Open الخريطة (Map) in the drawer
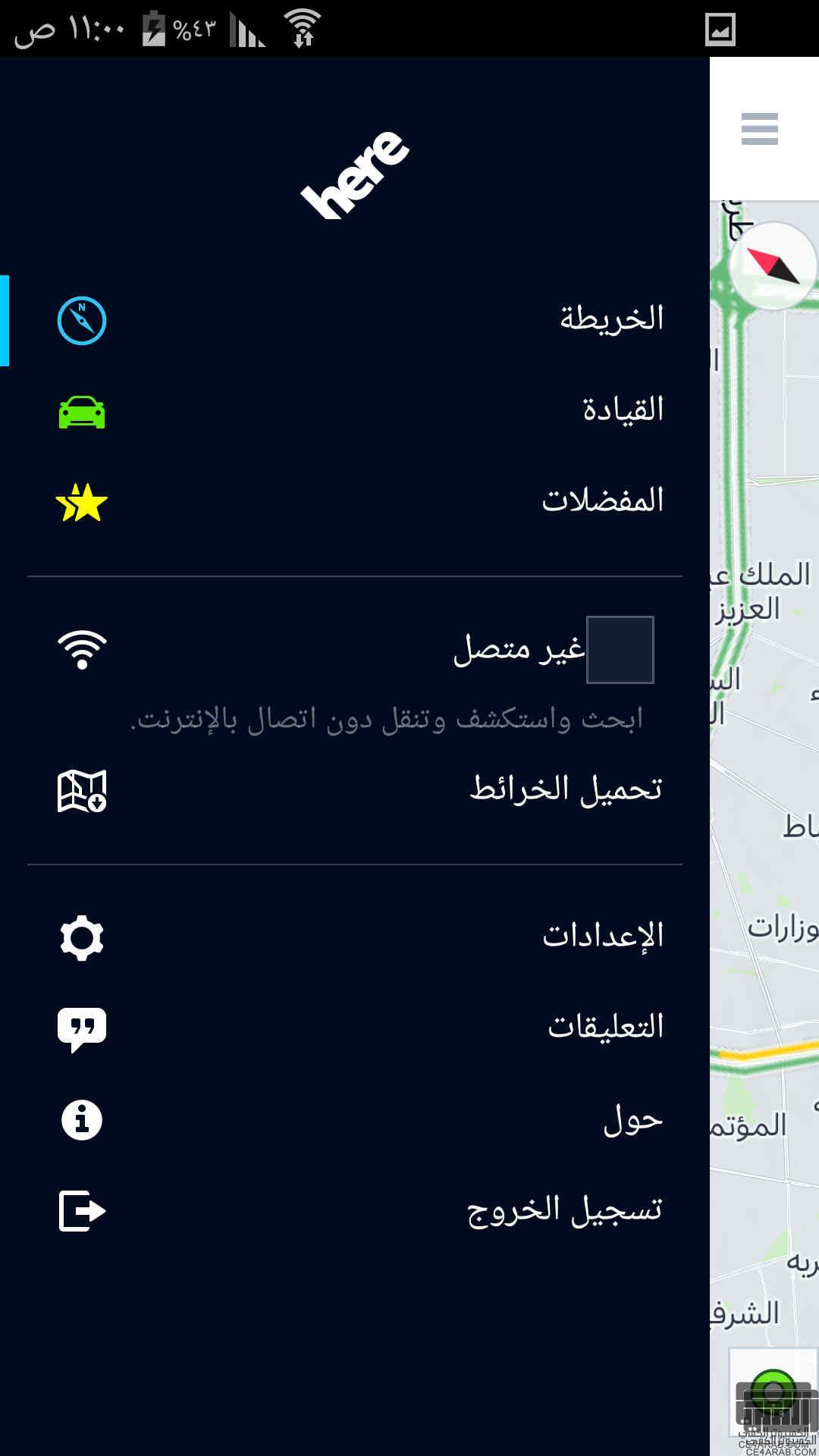 [x=355, y=320]
